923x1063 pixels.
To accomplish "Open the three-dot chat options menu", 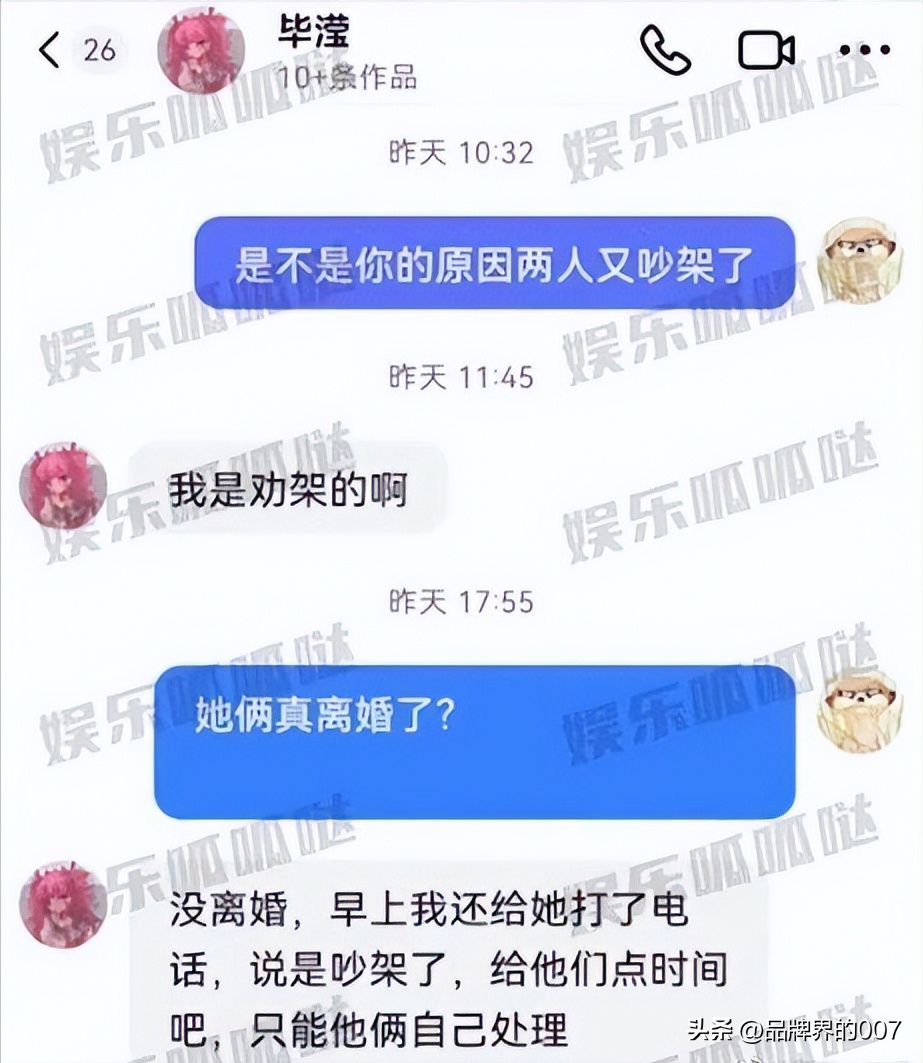I will pyautogui.click(x=864, y=50).
